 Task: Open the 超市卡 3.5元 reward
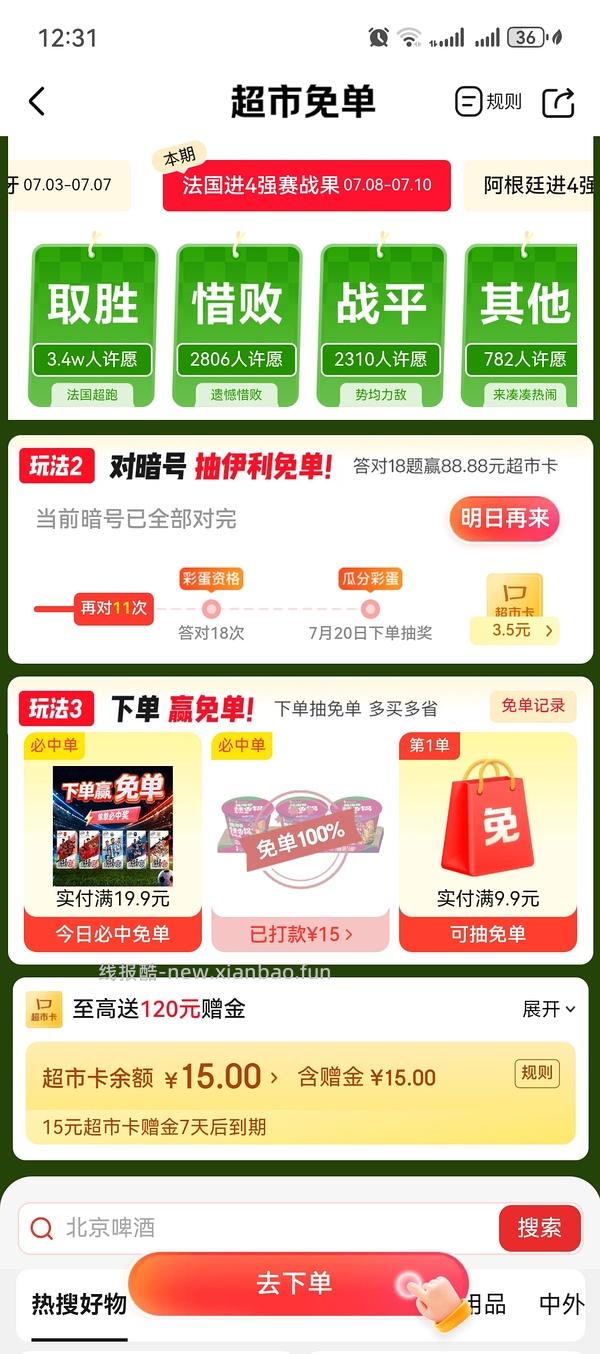point(514,609)
